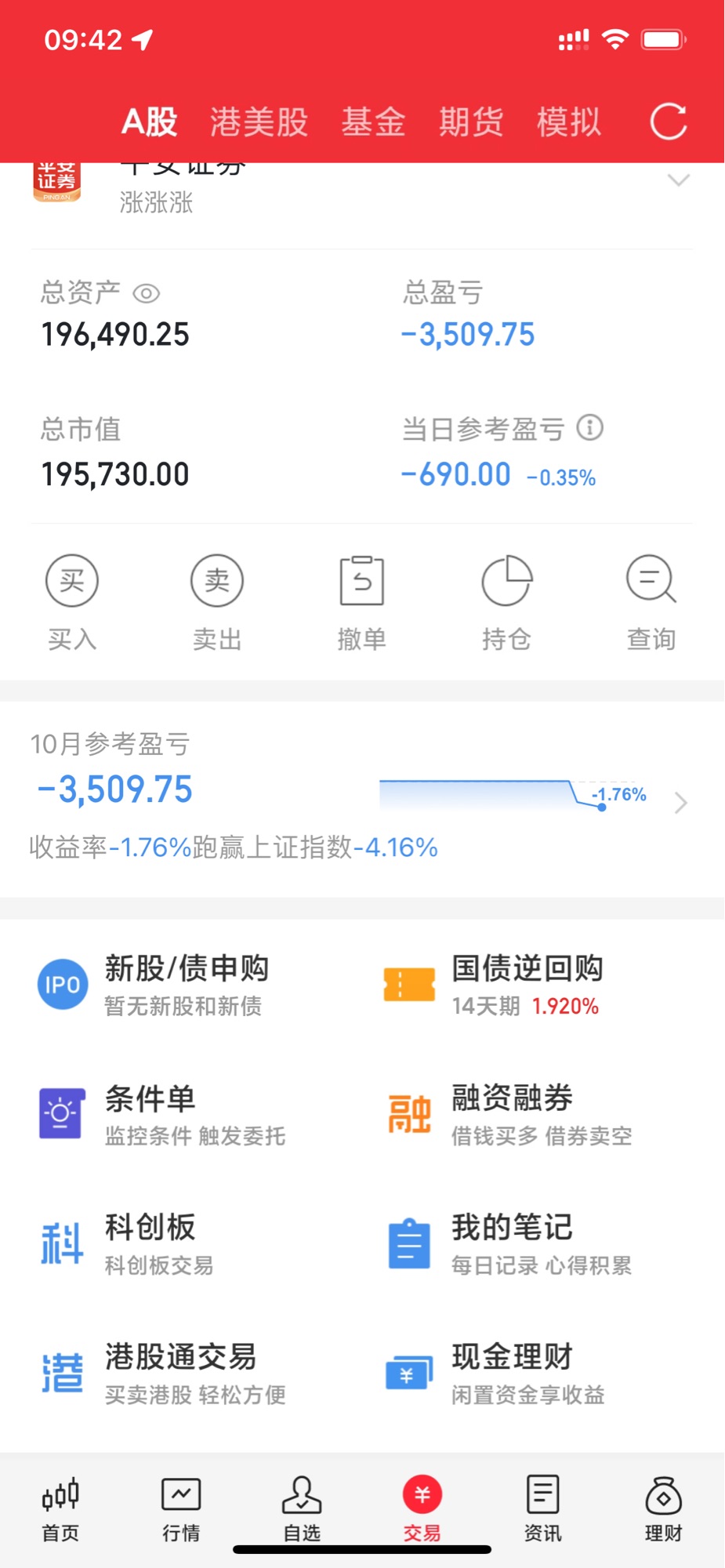This screenshot has height=1568, width=725.
Task: Select the 模拟 trading tab
Action: (569, 122)
